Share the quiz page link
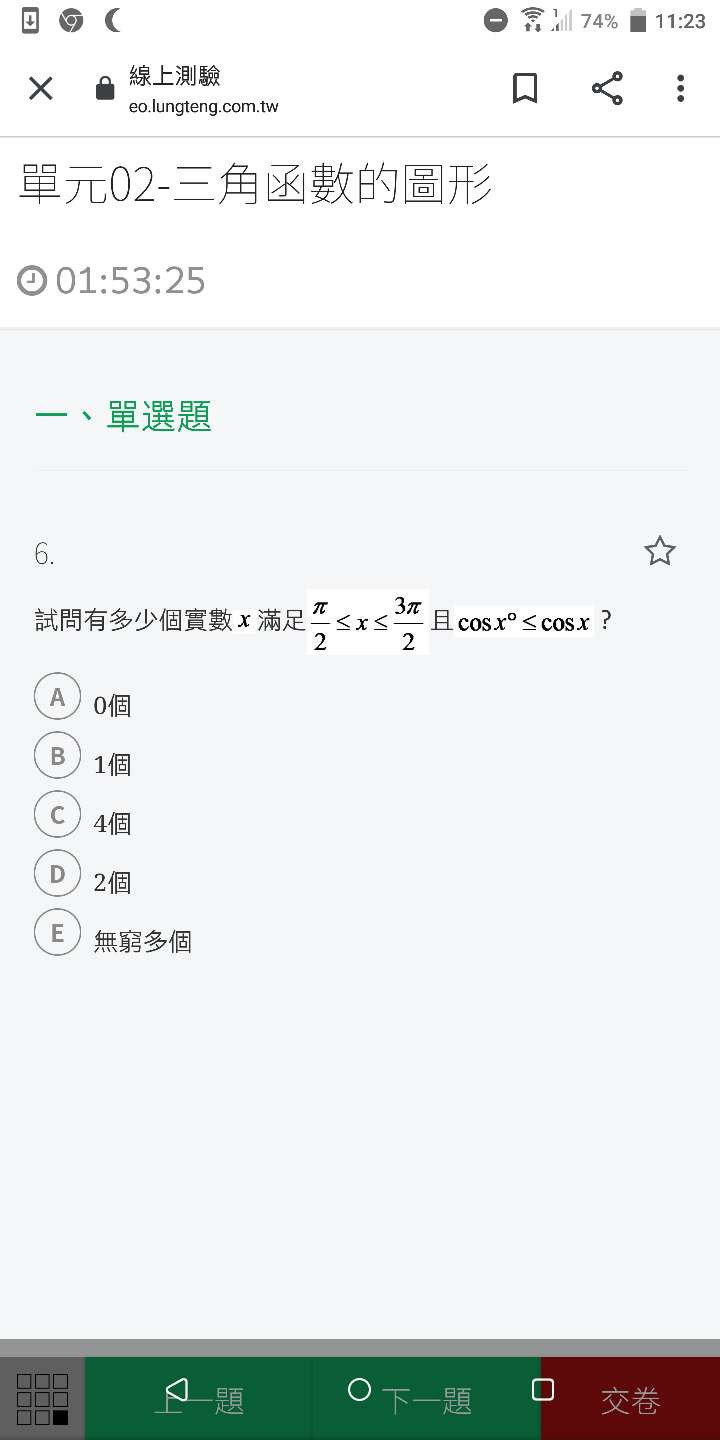Screen dimensions: 720x1440 pos(607,89)
